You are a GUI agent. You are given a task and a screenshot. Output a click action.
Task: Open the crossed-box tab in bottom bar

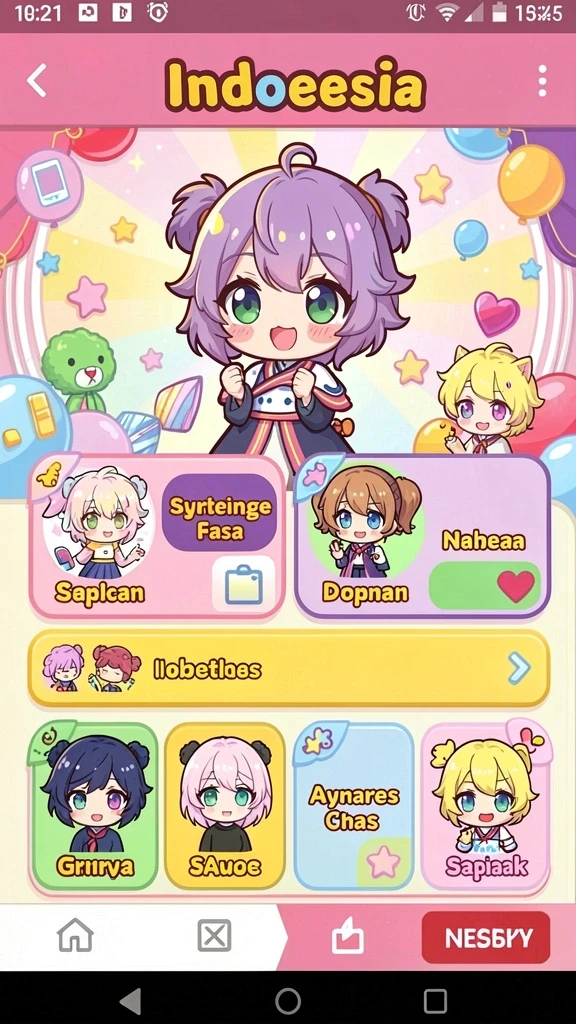point(214,936)
